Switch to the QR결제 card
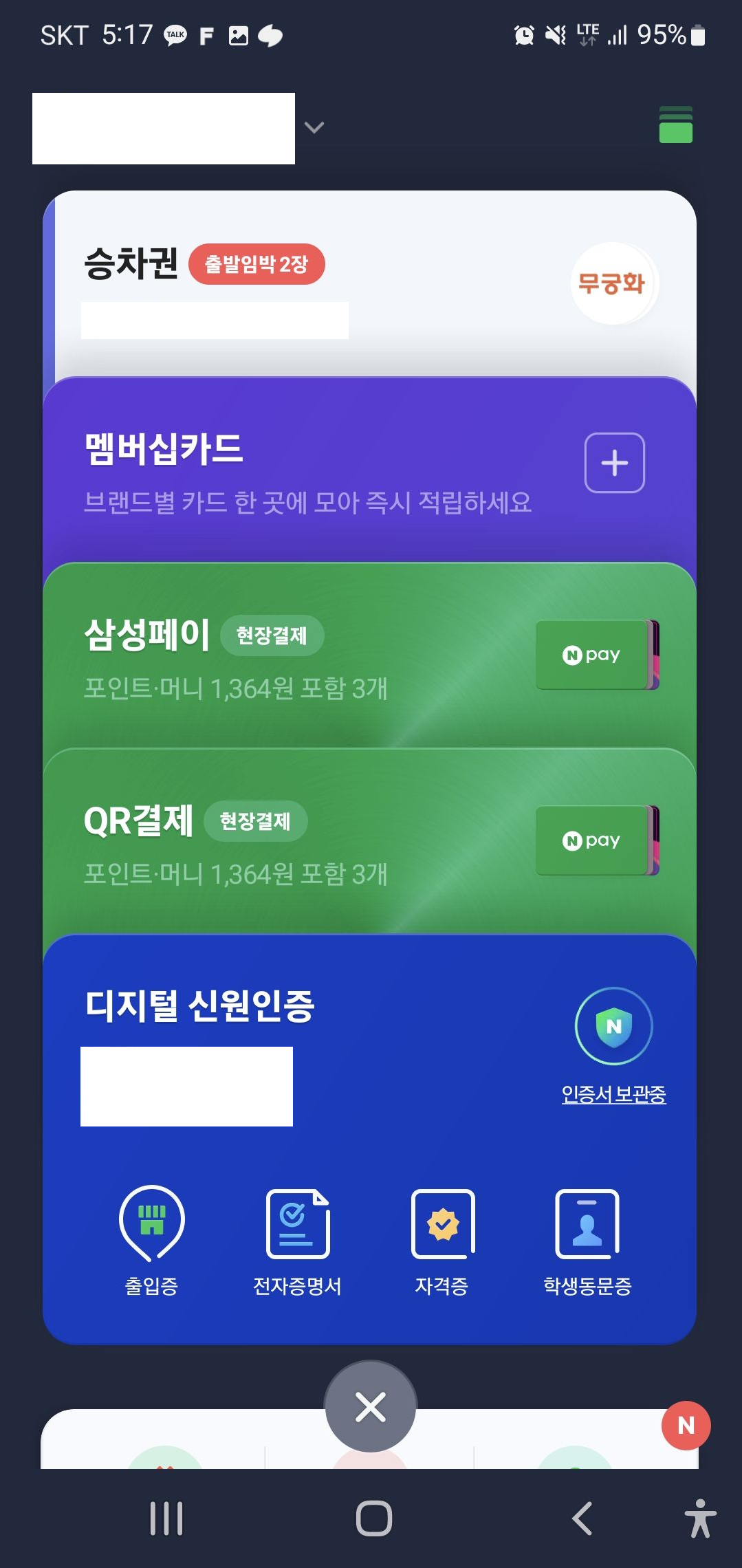Viewport: 742px width, 1568px height. [134, 820]
